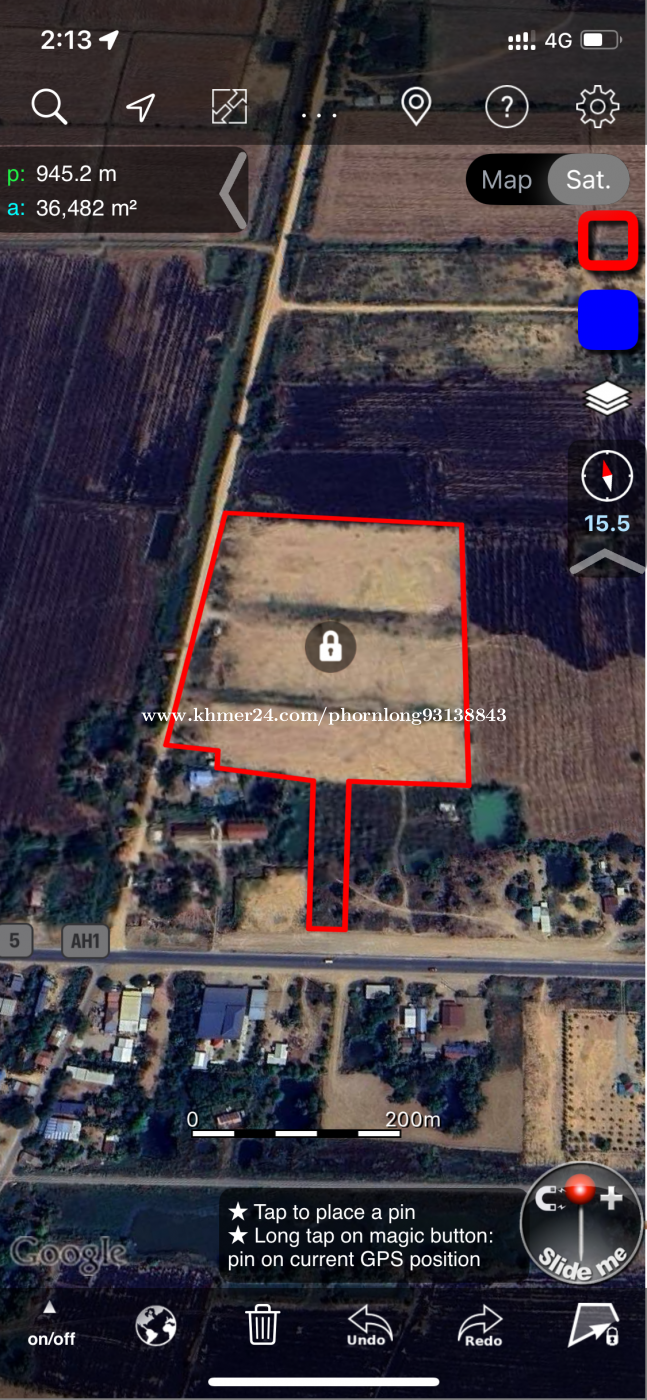Switch to Sat. view
647x1400 pixels.
tap(588, 180)
